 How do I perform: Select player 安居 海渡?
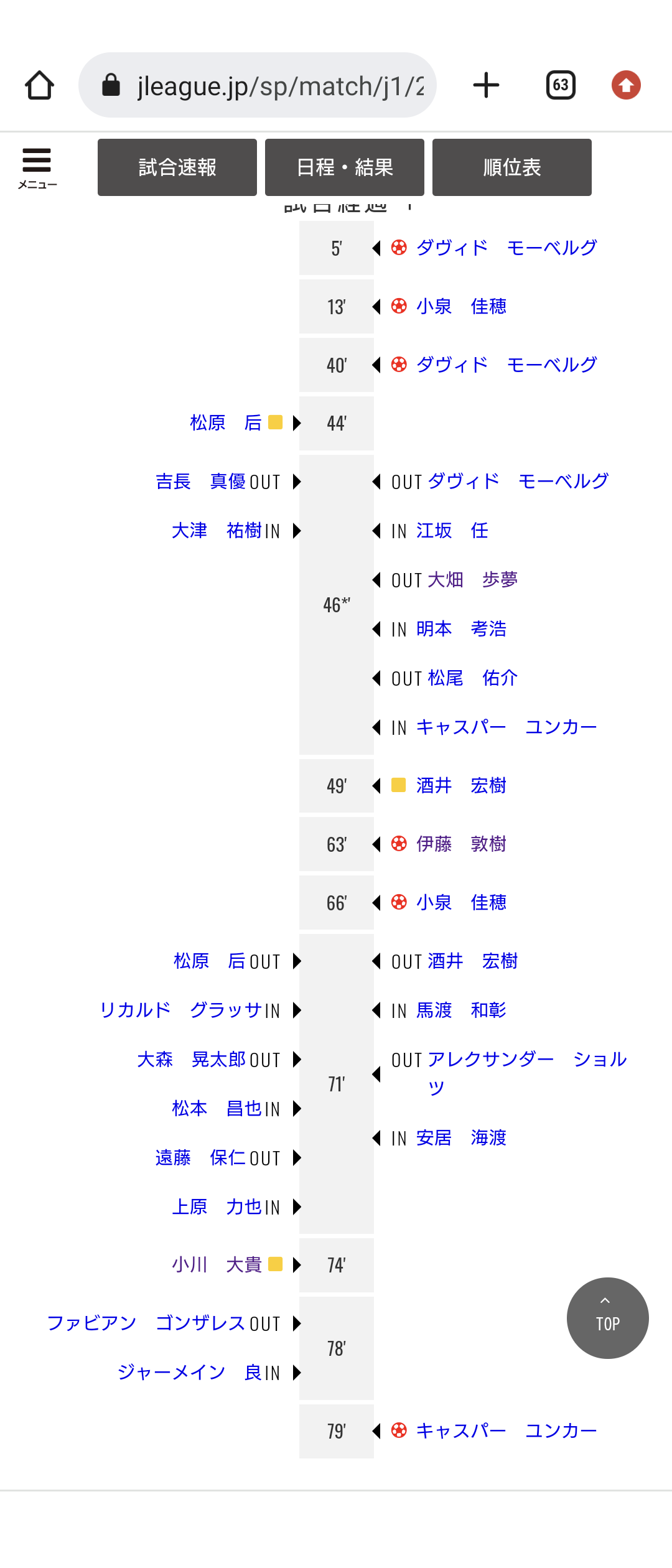pyautogui.click(x=461, y=1138)
